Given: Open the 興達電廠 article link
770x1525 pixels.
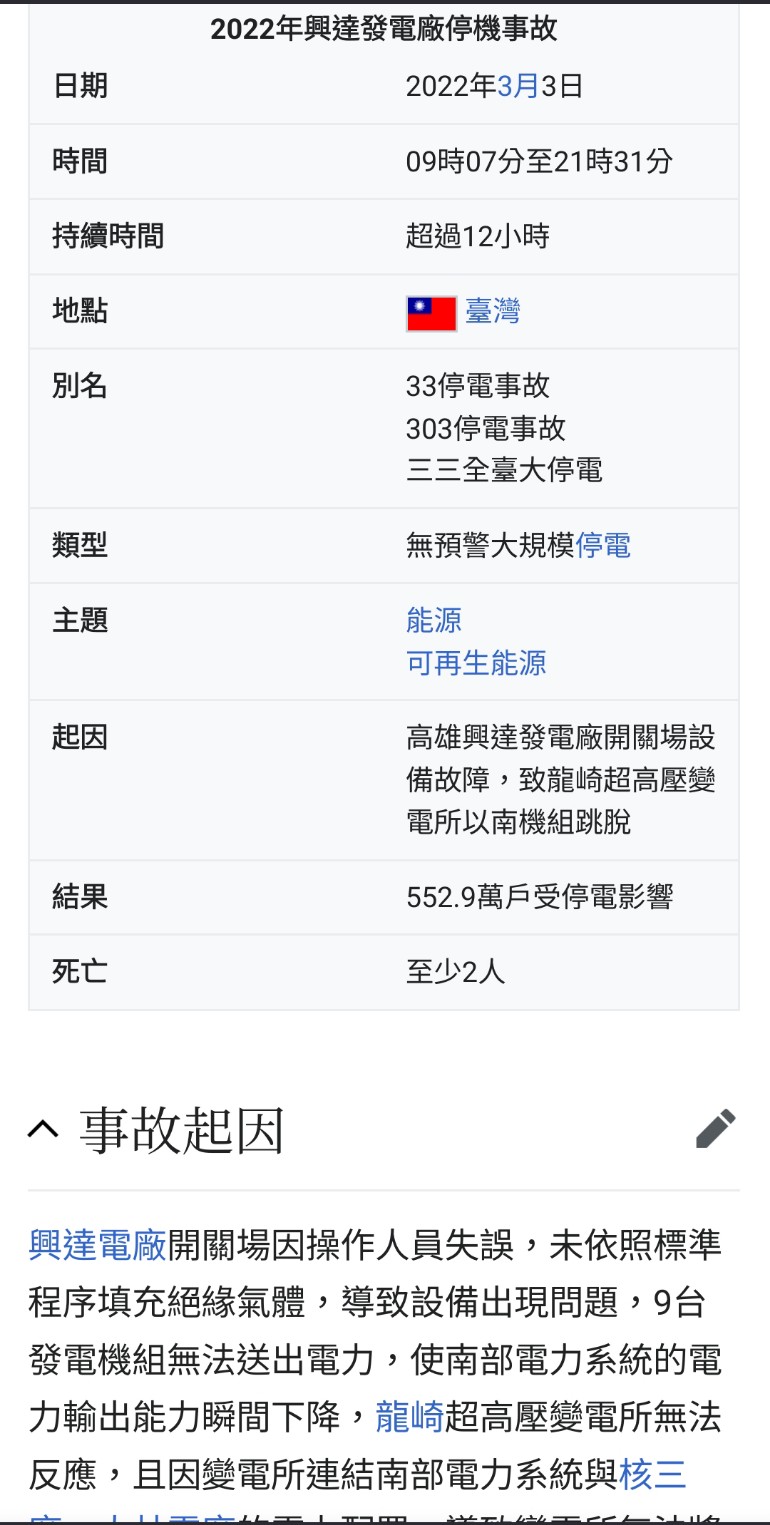Looking at the screenshot, I should point(98,1245).
